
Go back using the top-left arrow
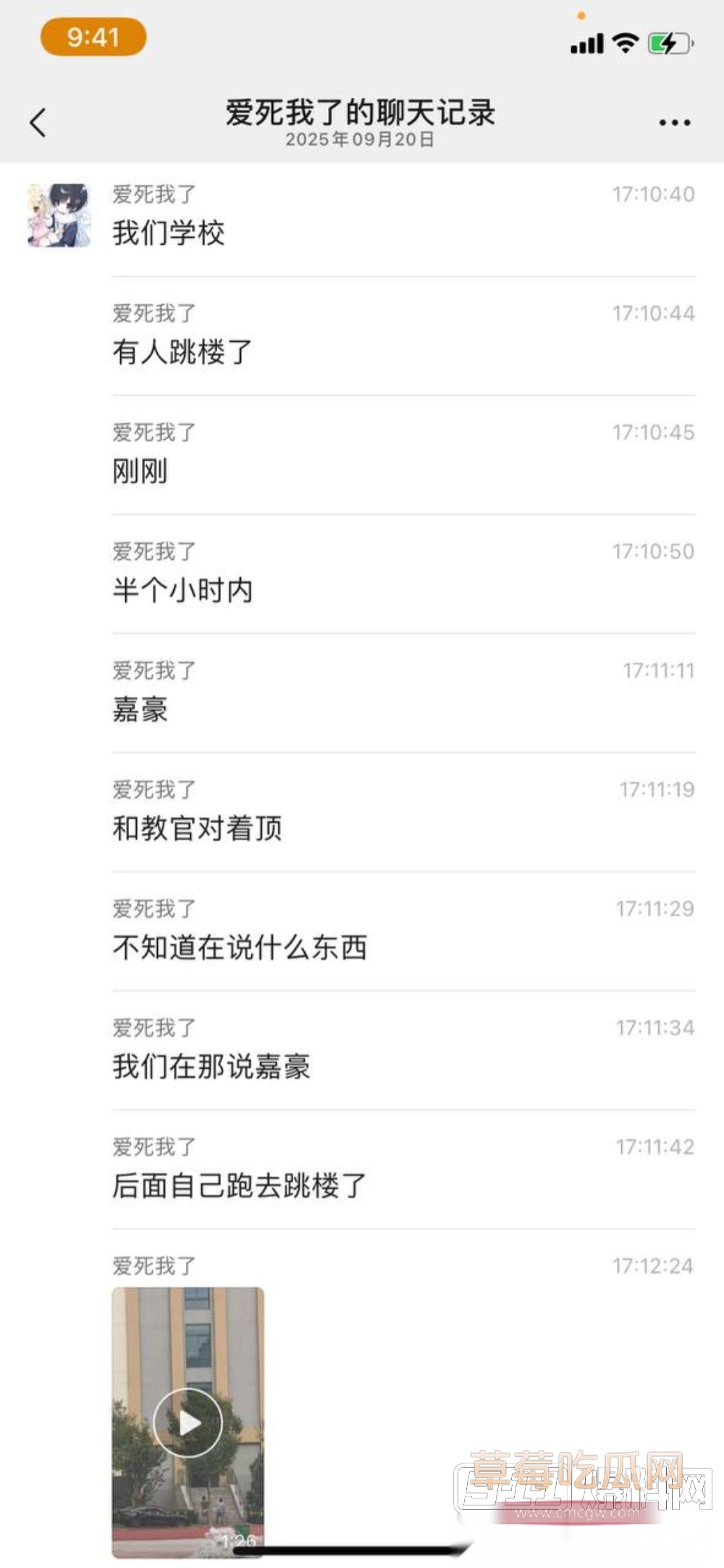[x=38, y=122]
